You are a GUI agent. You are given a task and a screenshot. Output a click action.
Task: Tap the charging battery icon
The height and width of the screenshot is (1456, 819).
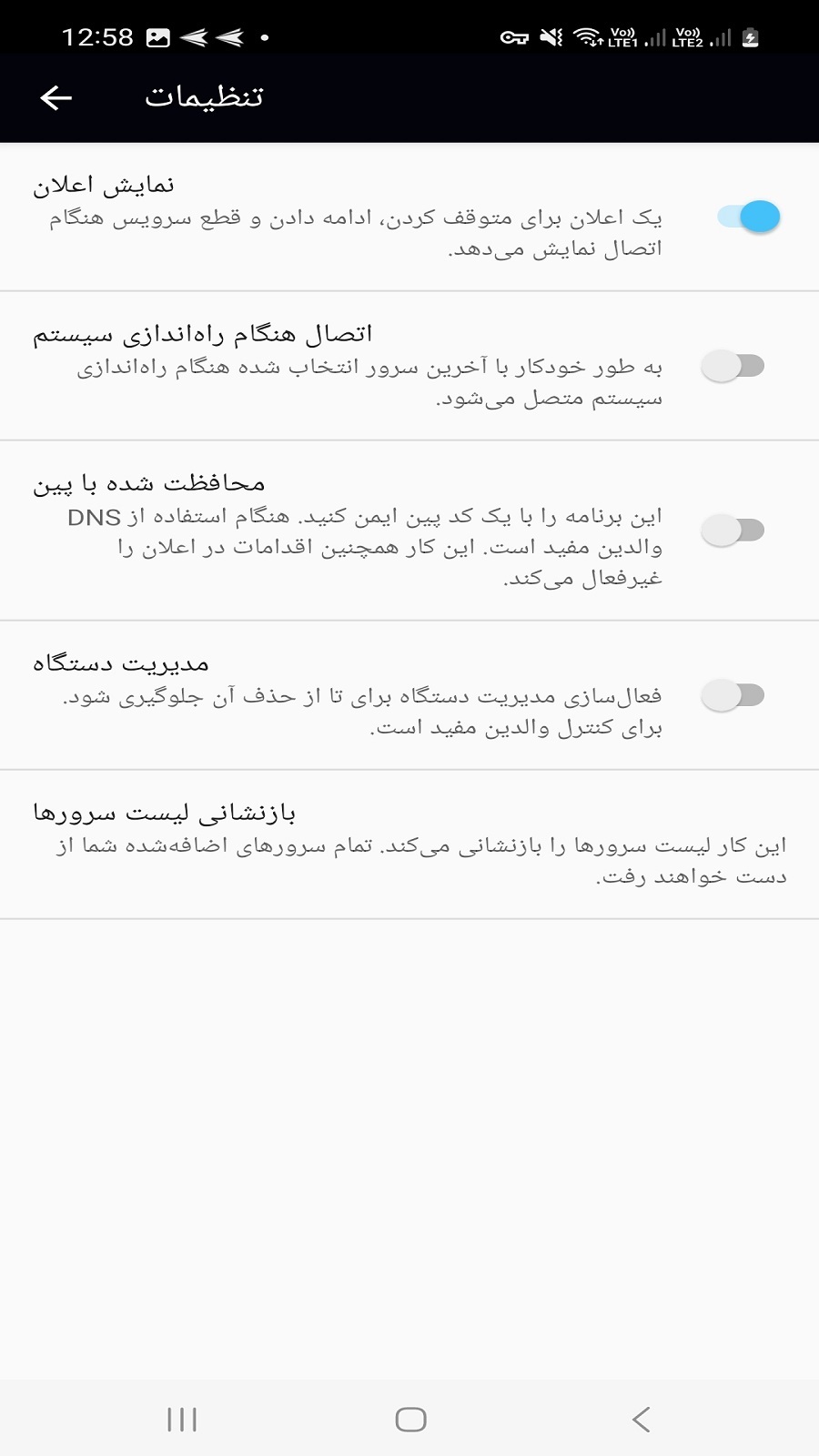(749, 37)
